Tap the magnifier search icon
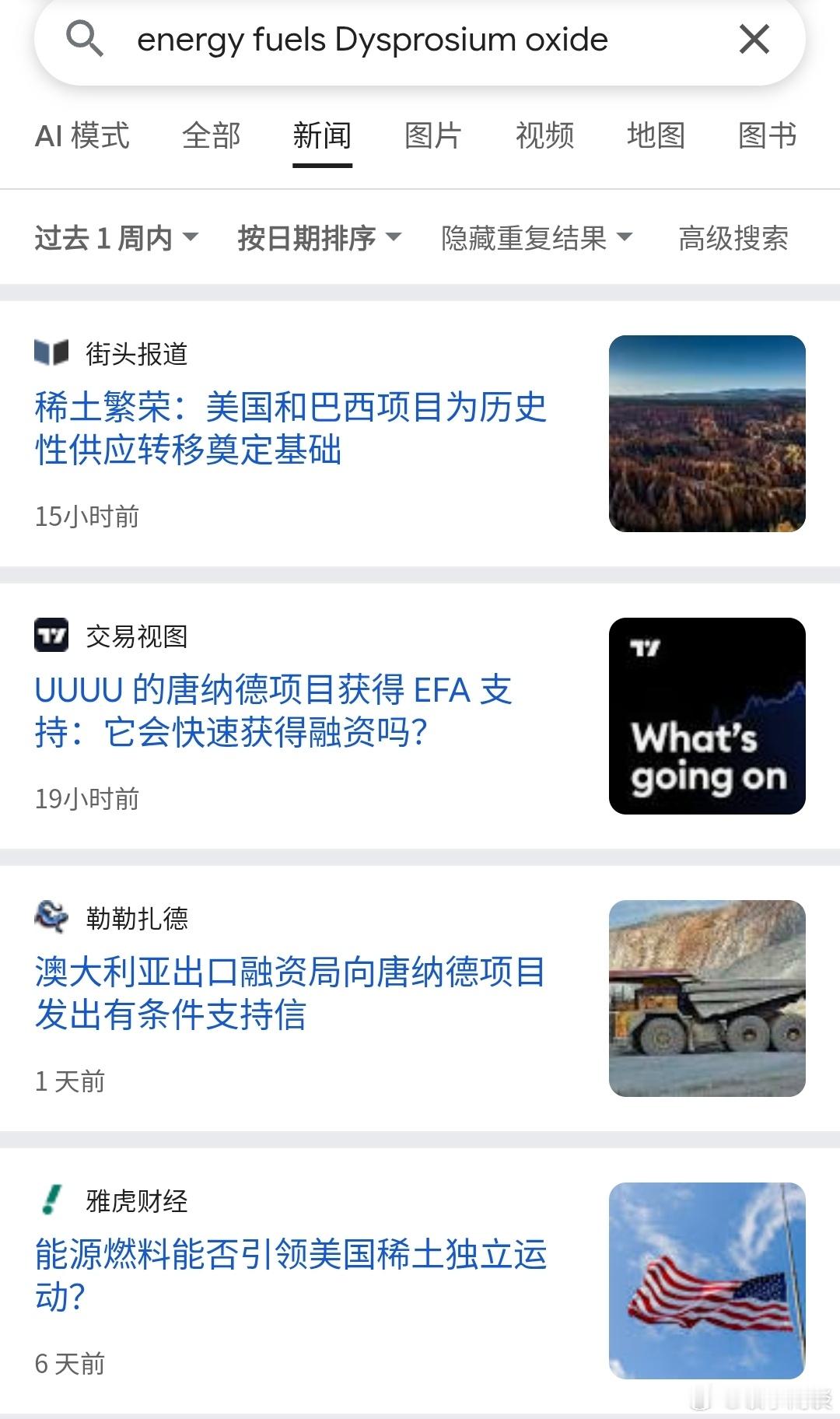The height and width of the screenshot is (1419, 840). (x=84, y=39)
